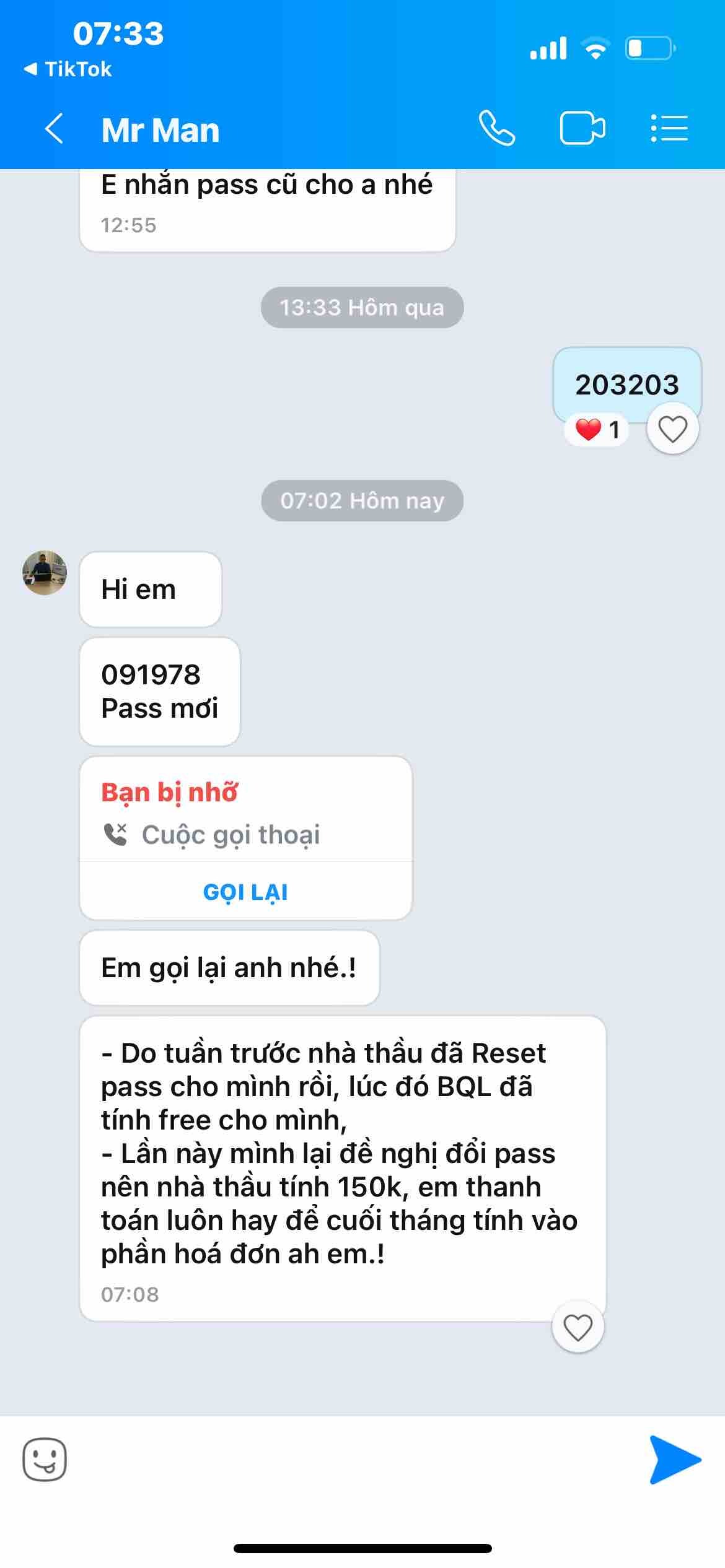Open the heart reaction count on 203203
The image size is (725, 1568).
click(x=597, y=429)
